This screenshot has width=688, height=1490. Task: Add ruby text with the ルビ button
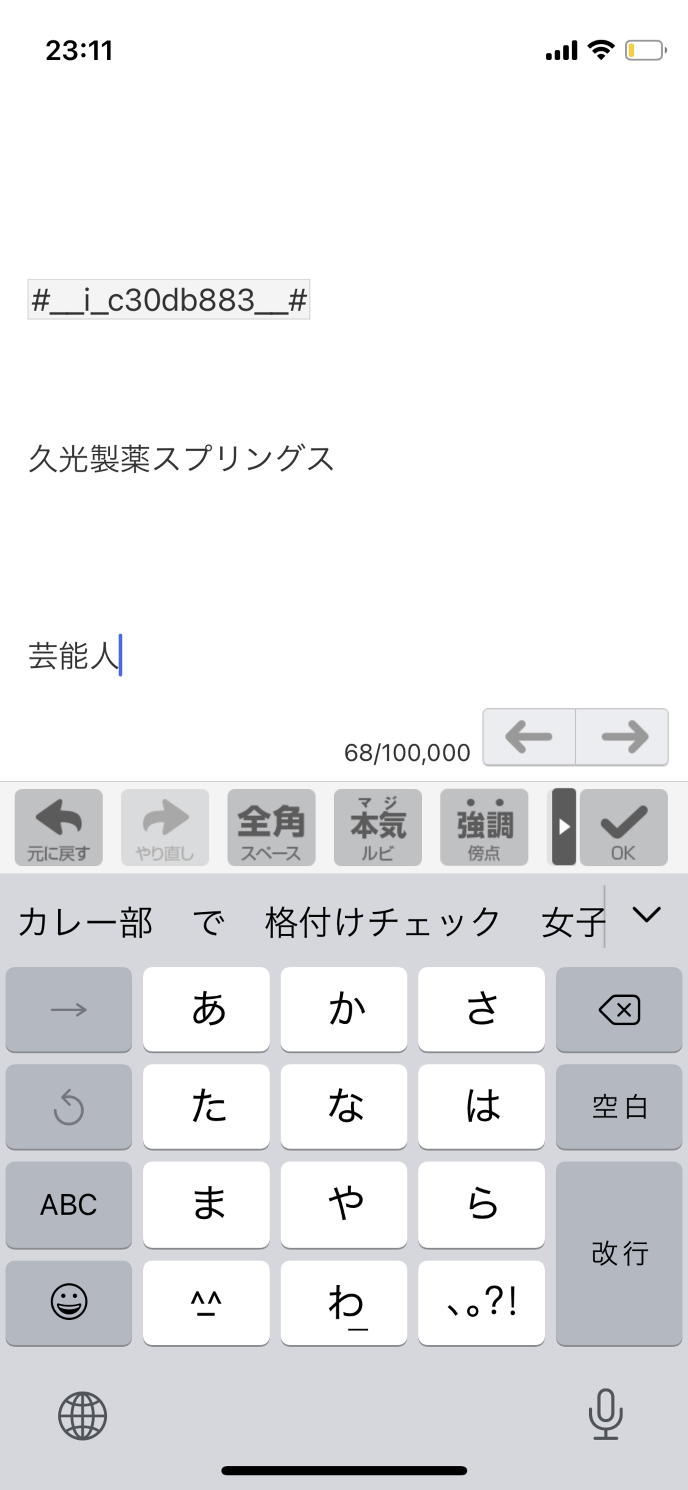click(378, 827)
